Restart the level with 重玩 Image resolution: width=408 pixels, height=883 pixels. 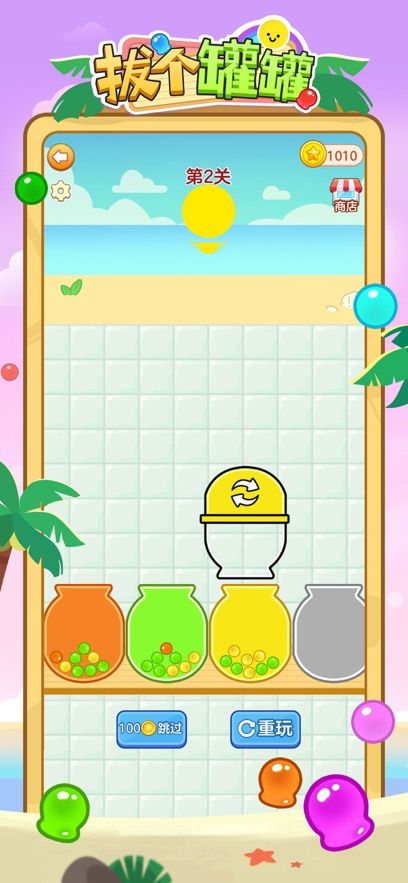point(266,729)
